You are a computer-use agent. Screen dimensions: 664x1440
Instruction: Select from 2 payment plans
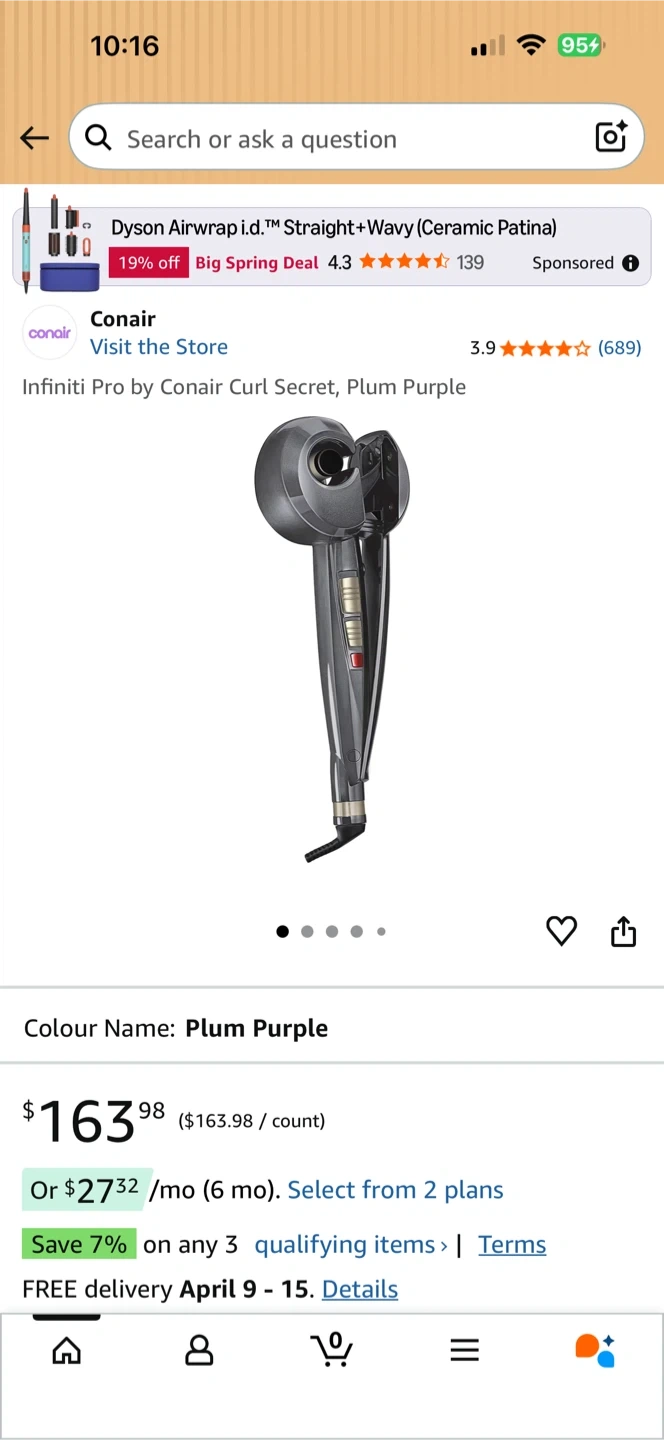click(395, 1190)
